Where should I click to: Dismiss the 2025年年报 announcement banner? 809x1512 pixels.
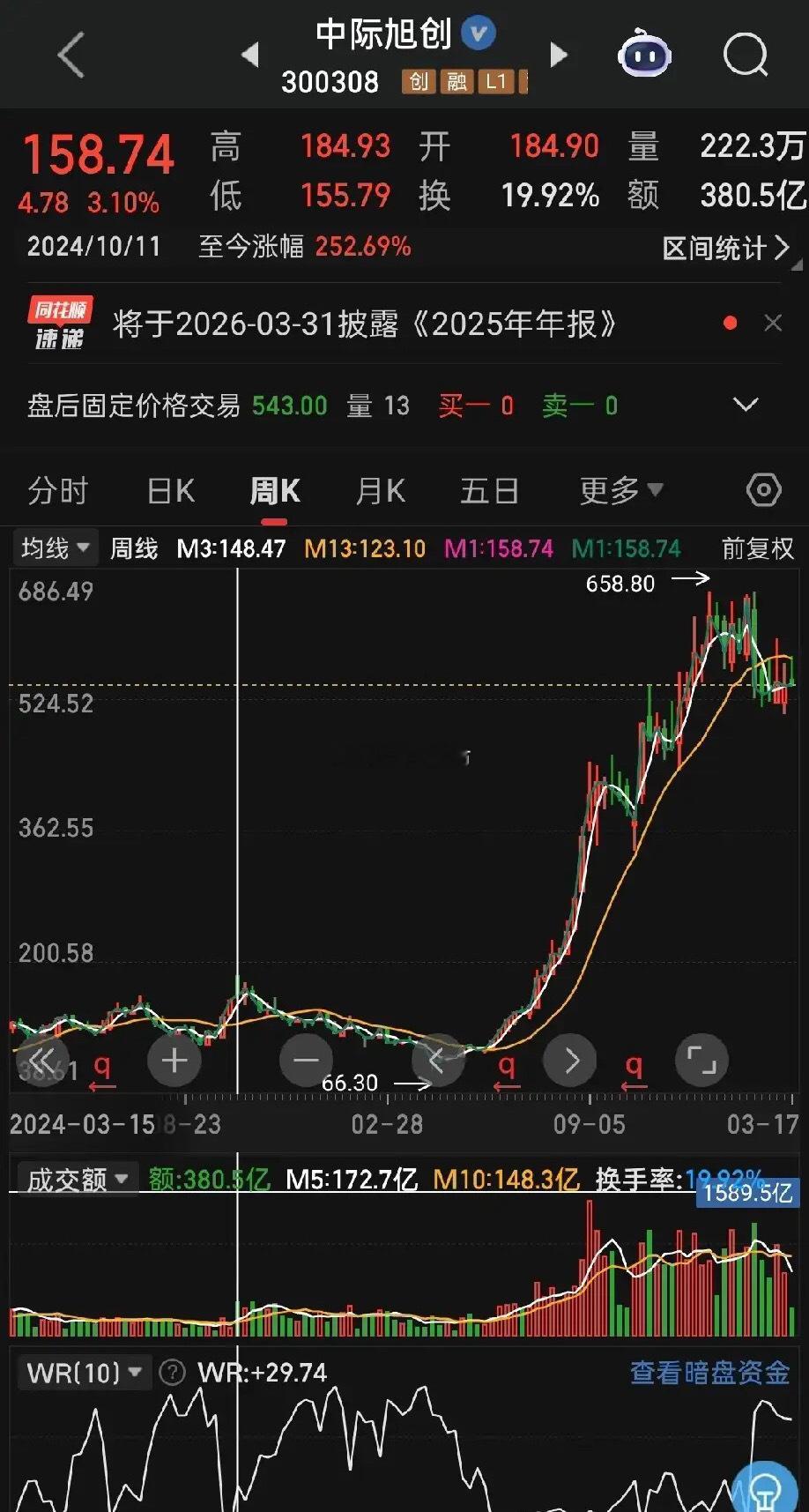pos(773,324)
